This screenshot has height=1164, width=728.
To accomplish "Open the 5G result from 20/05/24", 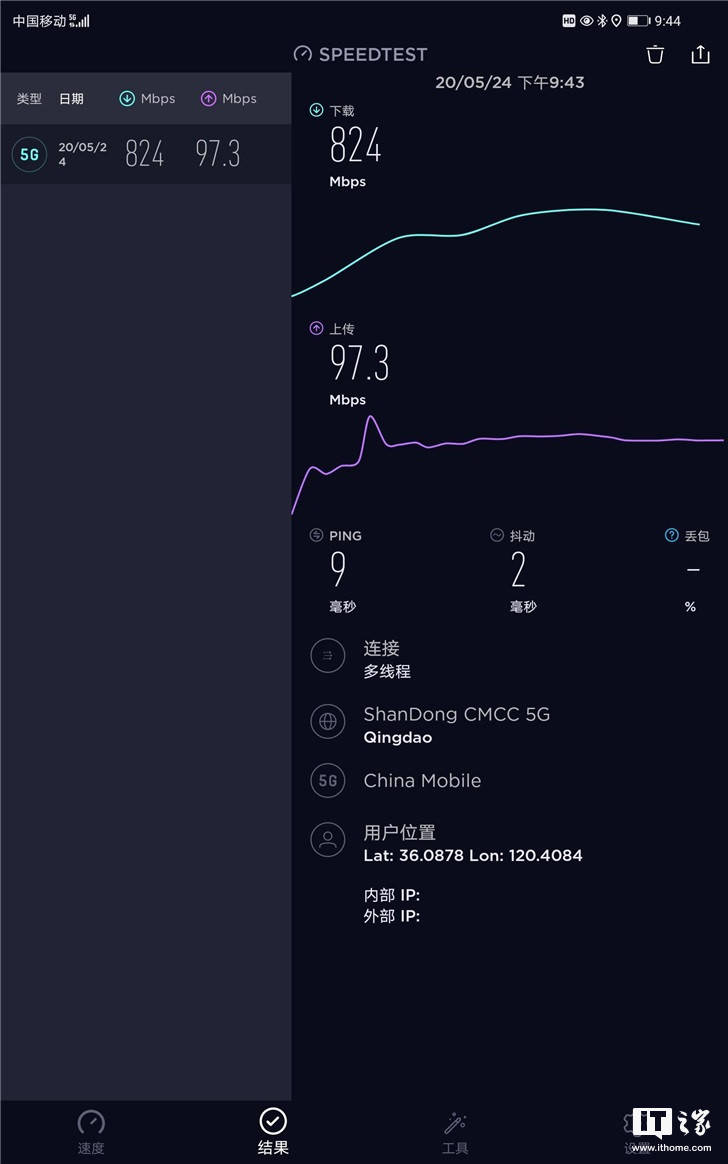I will click(x=145, y=154).
